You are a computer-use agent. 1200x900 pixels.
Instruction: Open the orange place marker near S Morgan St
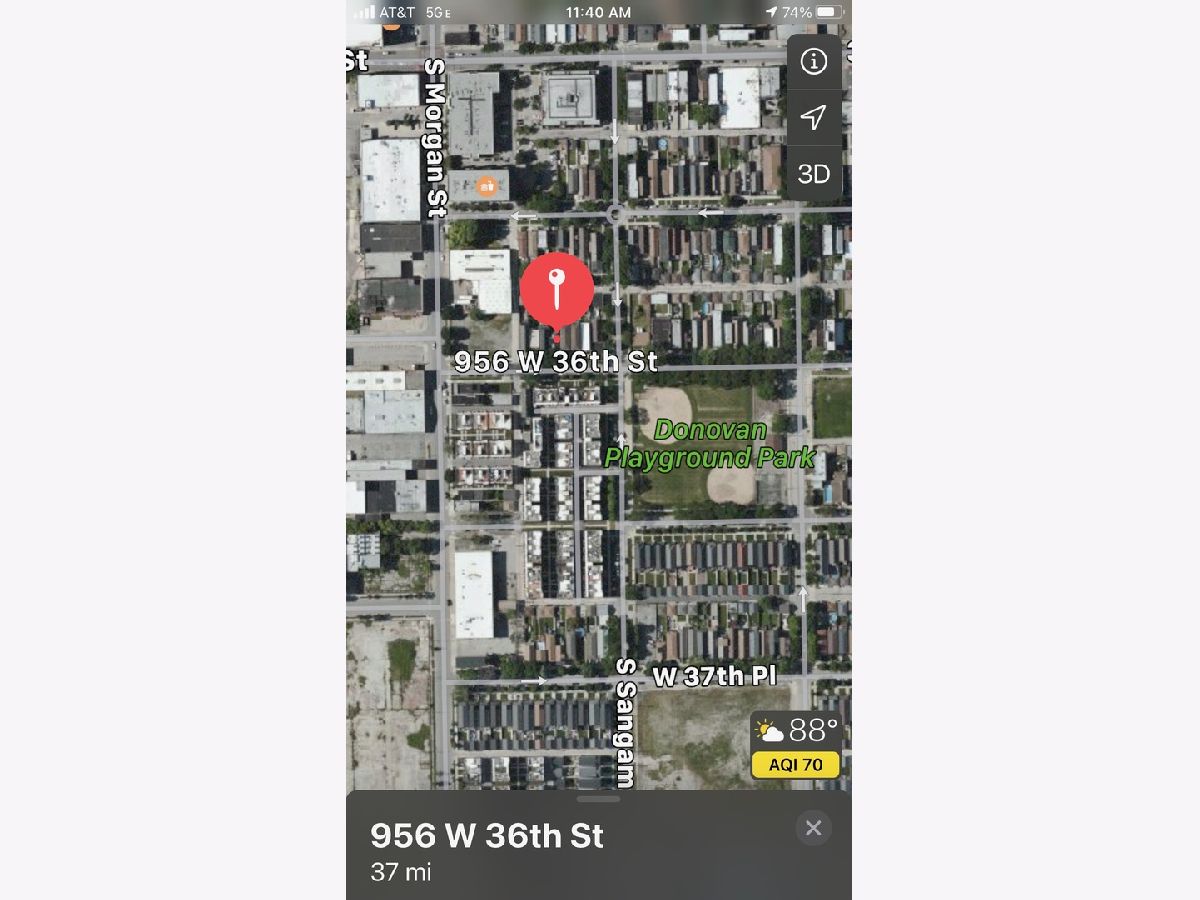tap(486, 185)
